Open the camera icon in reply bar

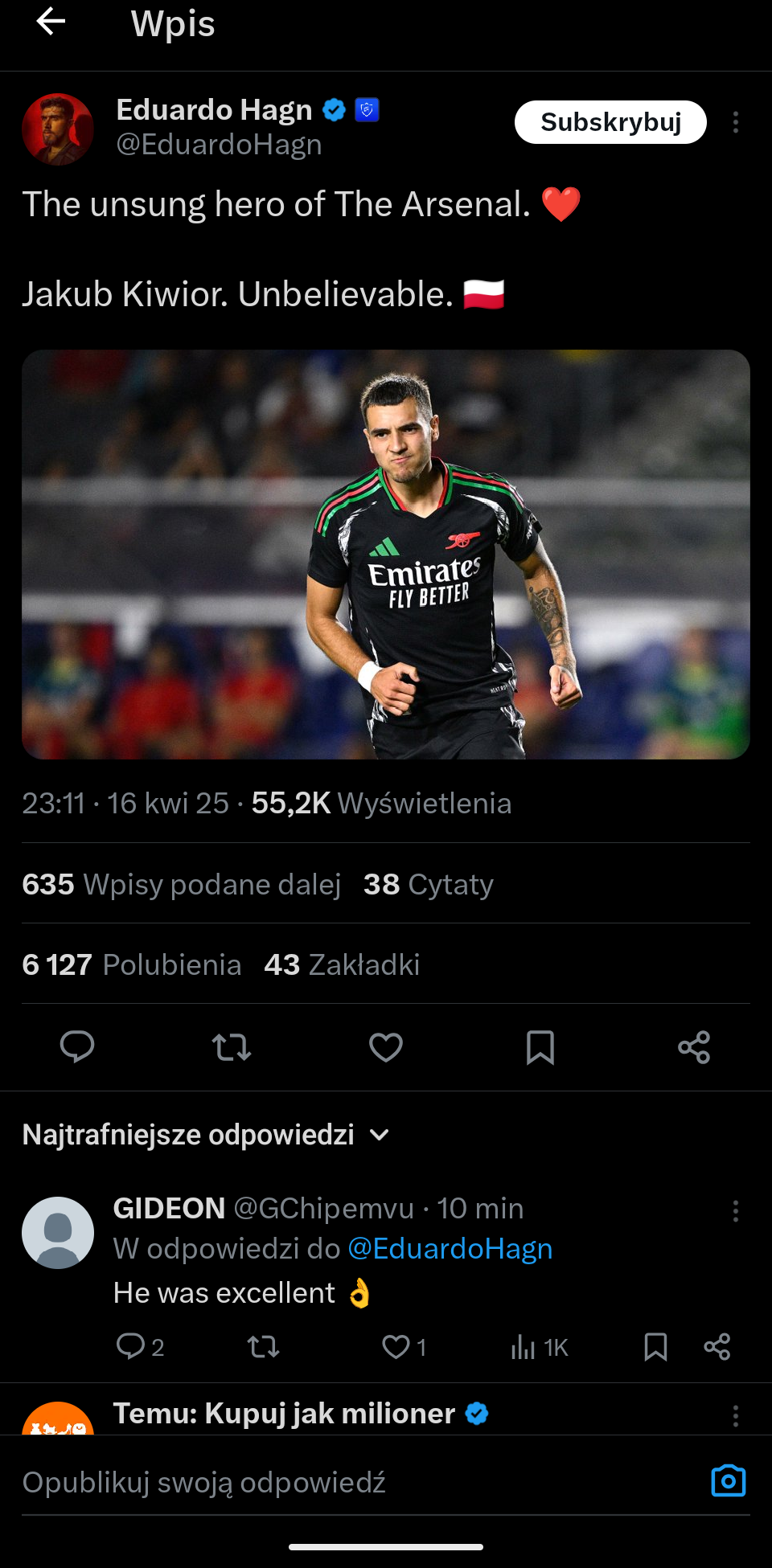(729, 1480)
